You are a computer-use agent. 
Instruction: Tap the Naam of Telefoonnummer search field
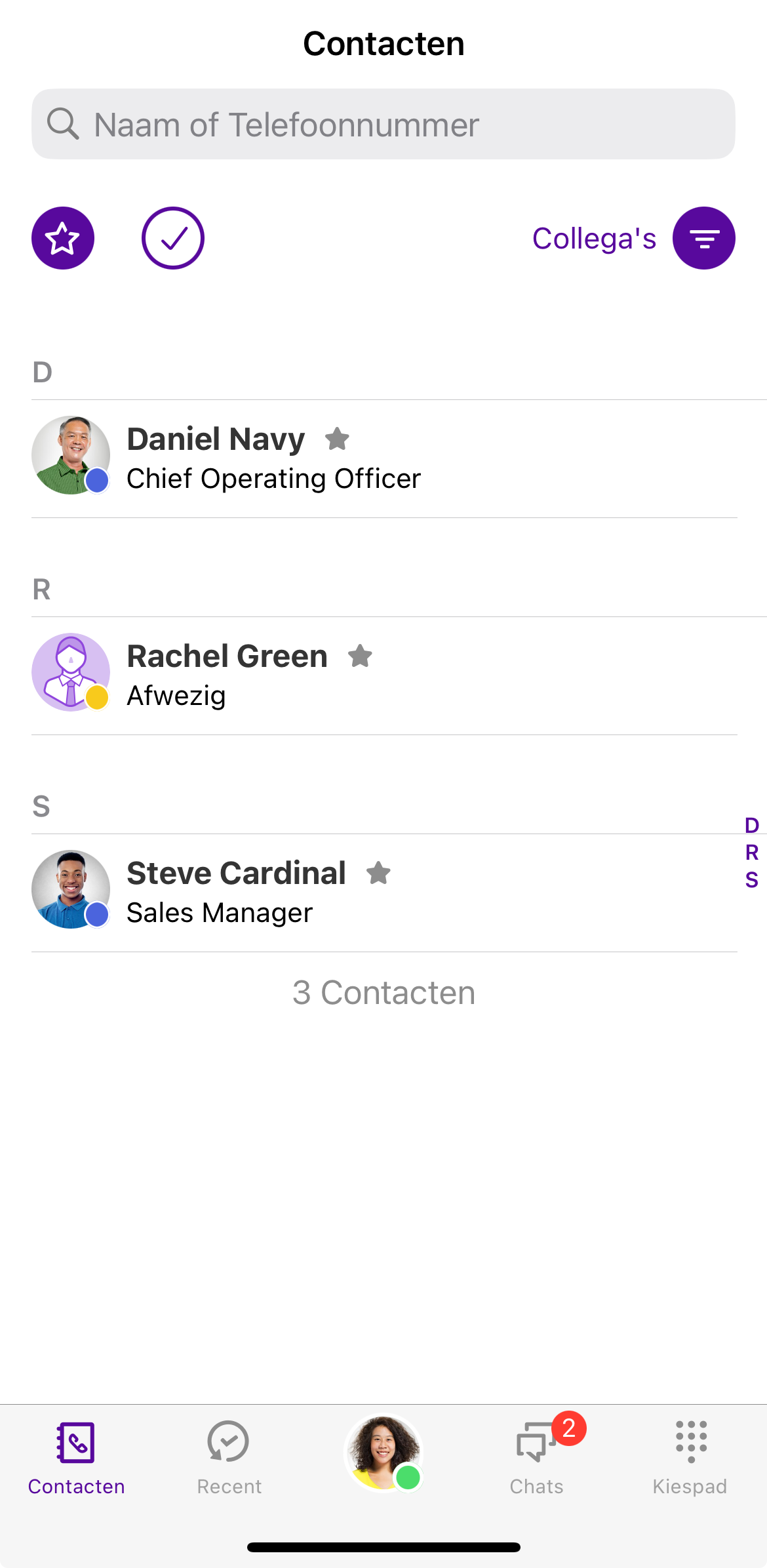tap(383, 125)
